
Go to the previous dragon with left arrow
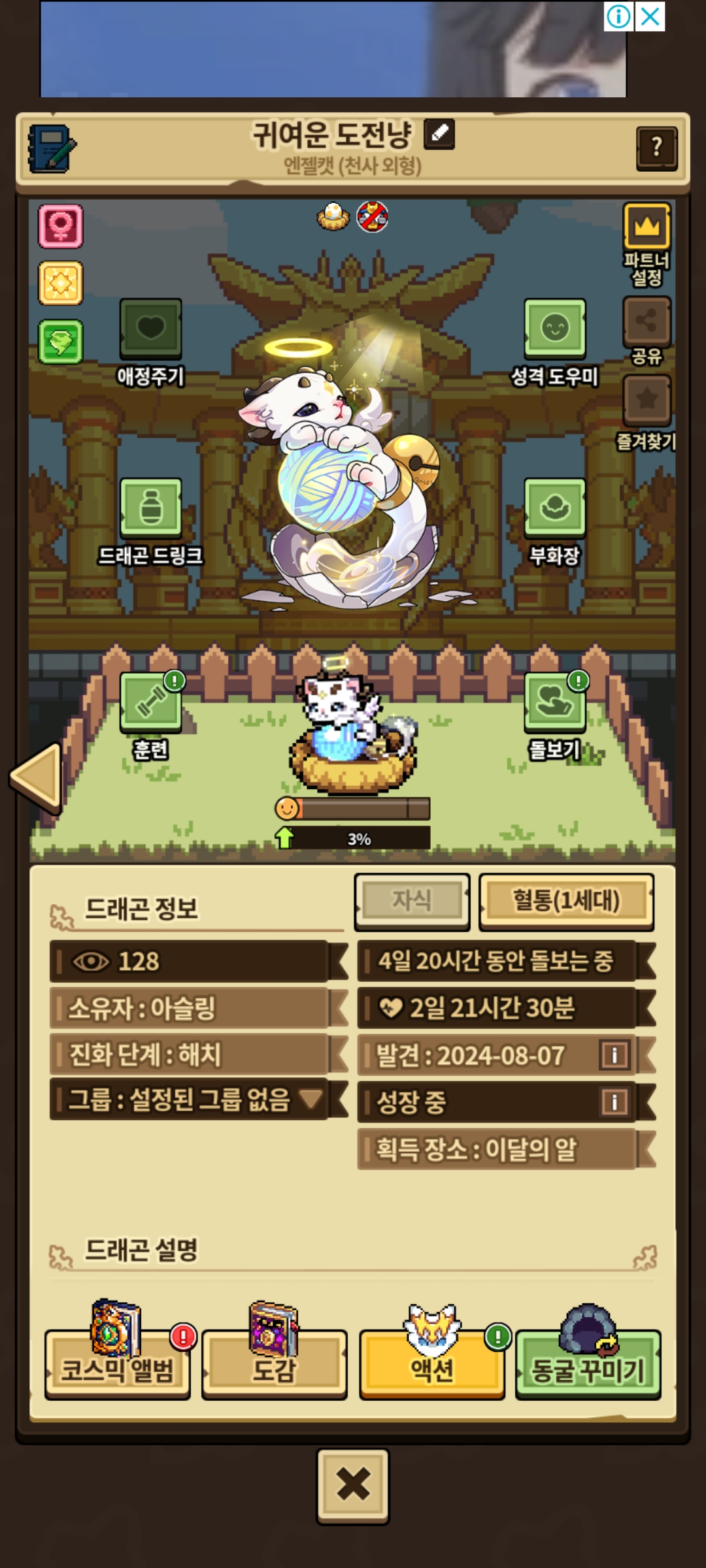37,776
